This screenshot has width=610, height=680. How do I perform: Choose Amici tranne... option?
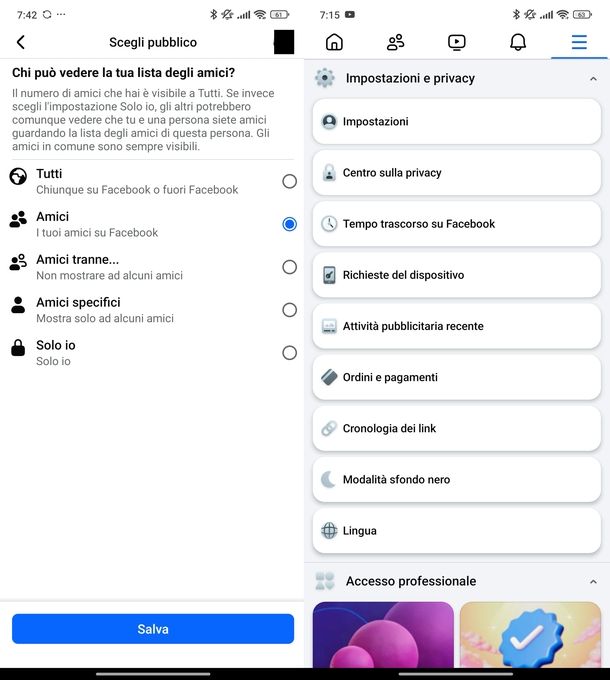pos(289,267)
